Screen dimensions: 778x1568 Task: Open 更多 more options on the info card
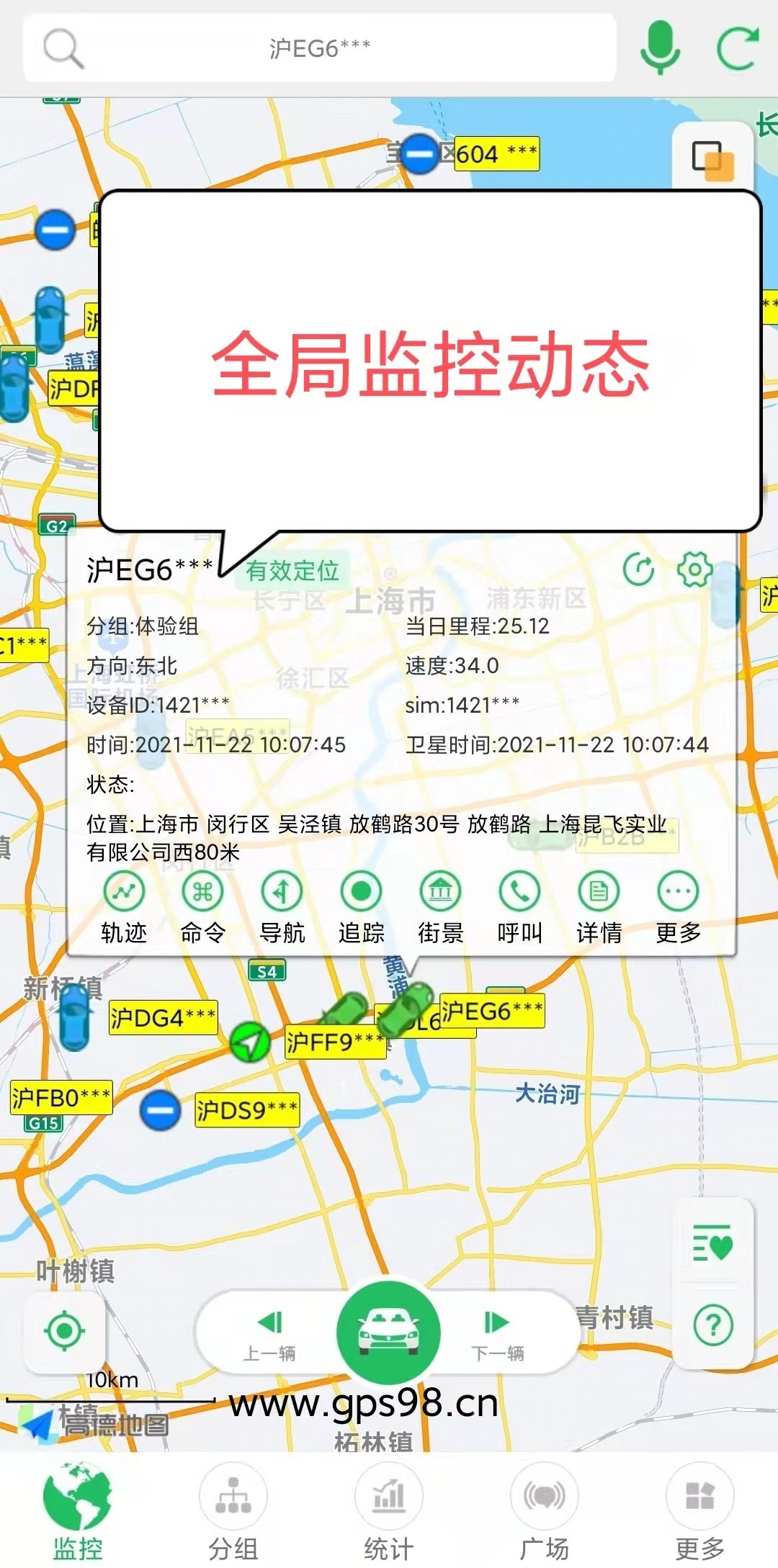(x=677, y=891)
